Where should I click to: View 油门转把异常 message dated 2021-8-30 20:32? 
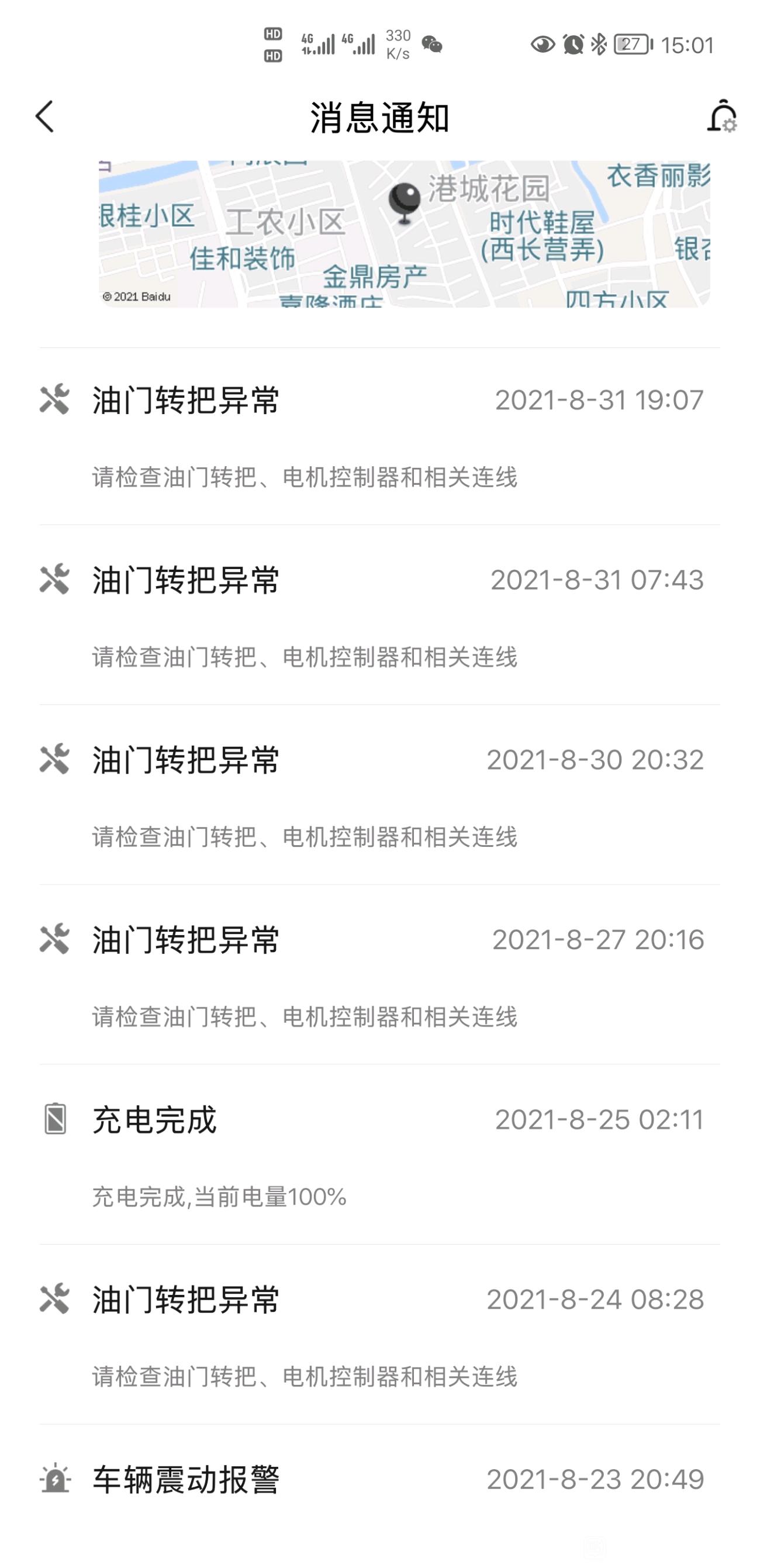tap(379, 795)
